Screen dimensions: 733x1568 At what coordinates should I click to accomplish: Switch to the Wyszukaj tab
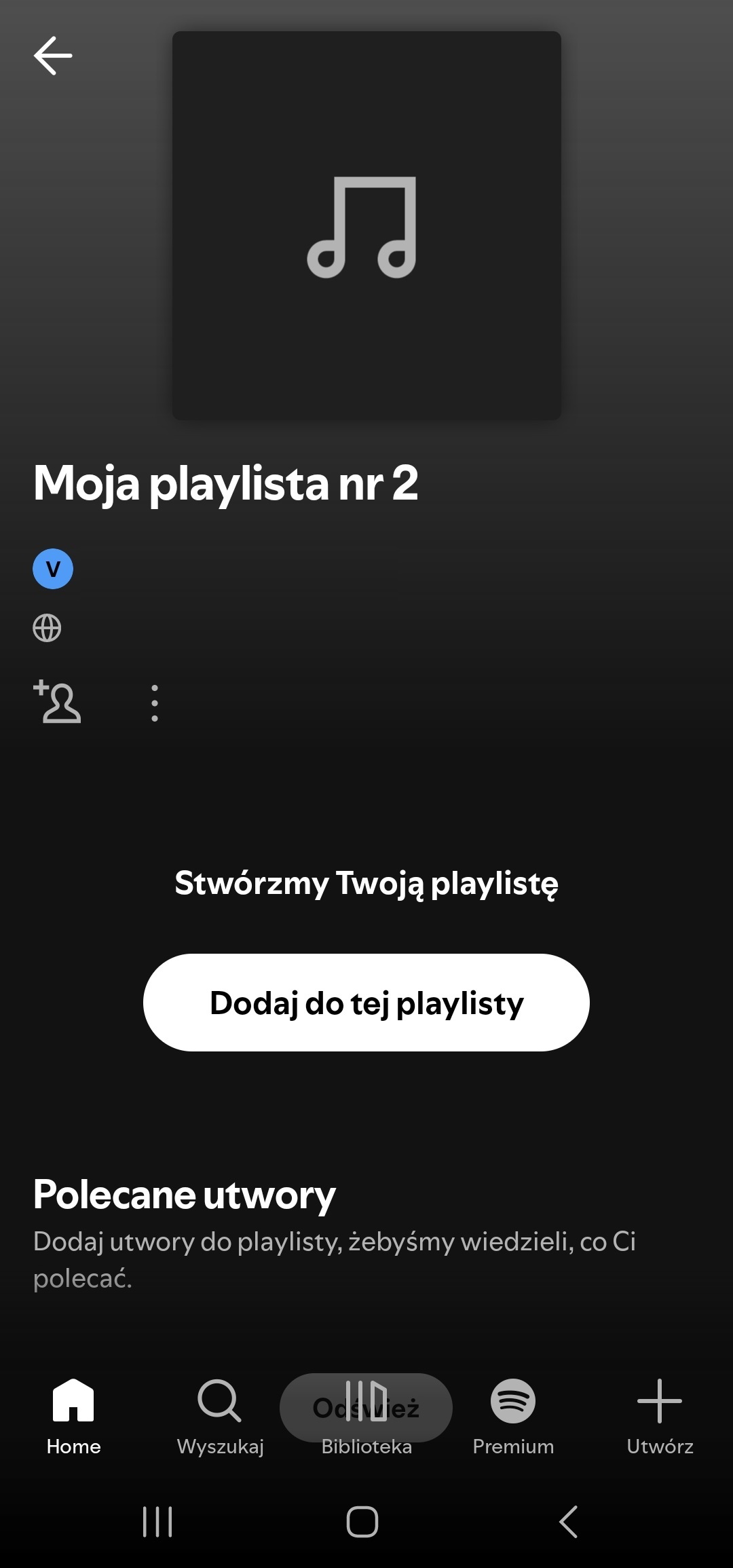220,1417
